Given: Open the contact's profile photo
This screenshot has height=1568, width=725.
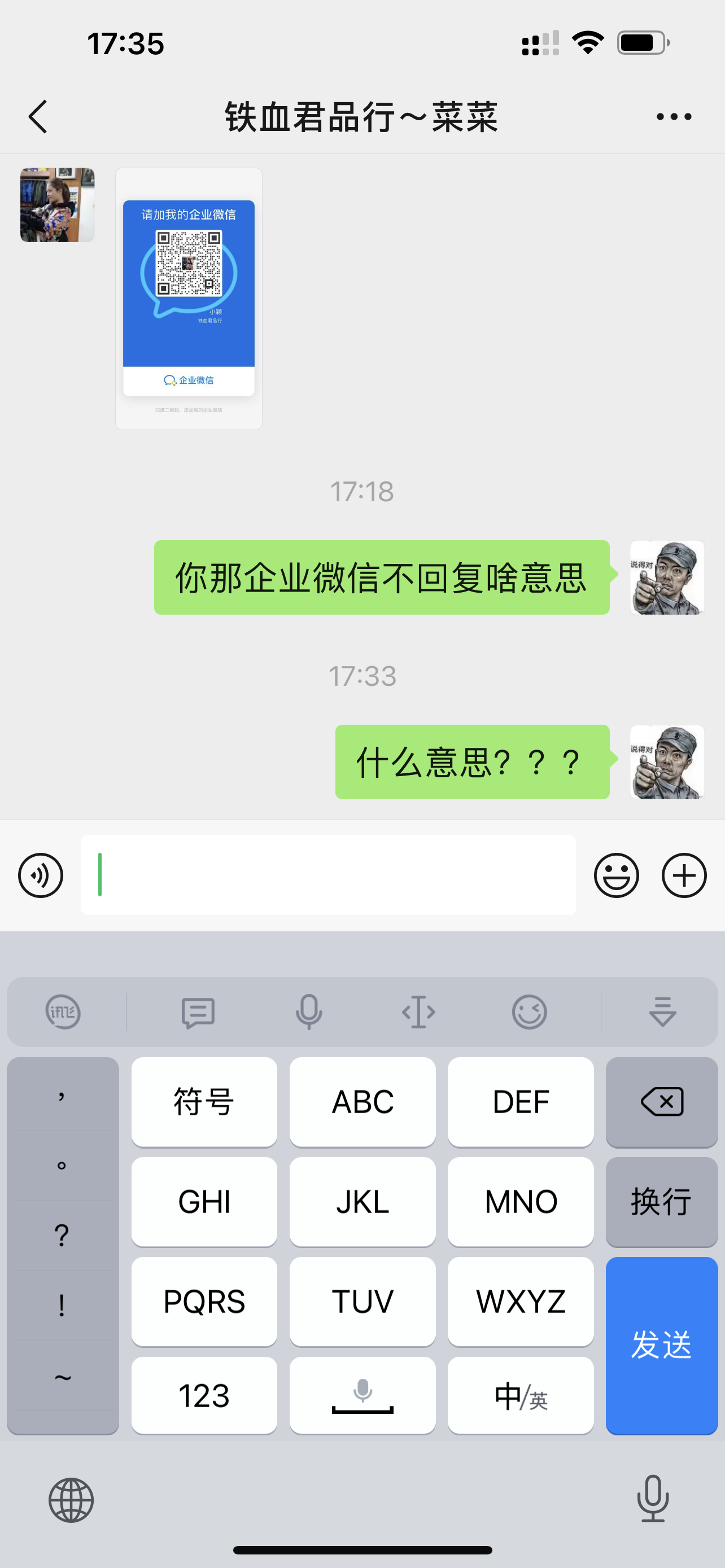Looking at the screenshot, I should click(57, 205).
